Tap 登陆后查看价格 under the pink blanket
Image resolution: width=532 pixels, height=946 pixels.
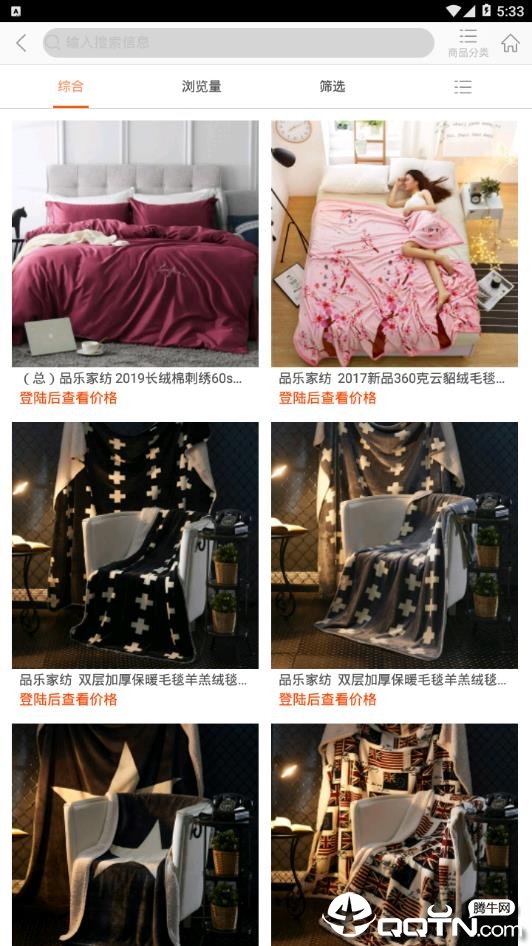point(328,398)
